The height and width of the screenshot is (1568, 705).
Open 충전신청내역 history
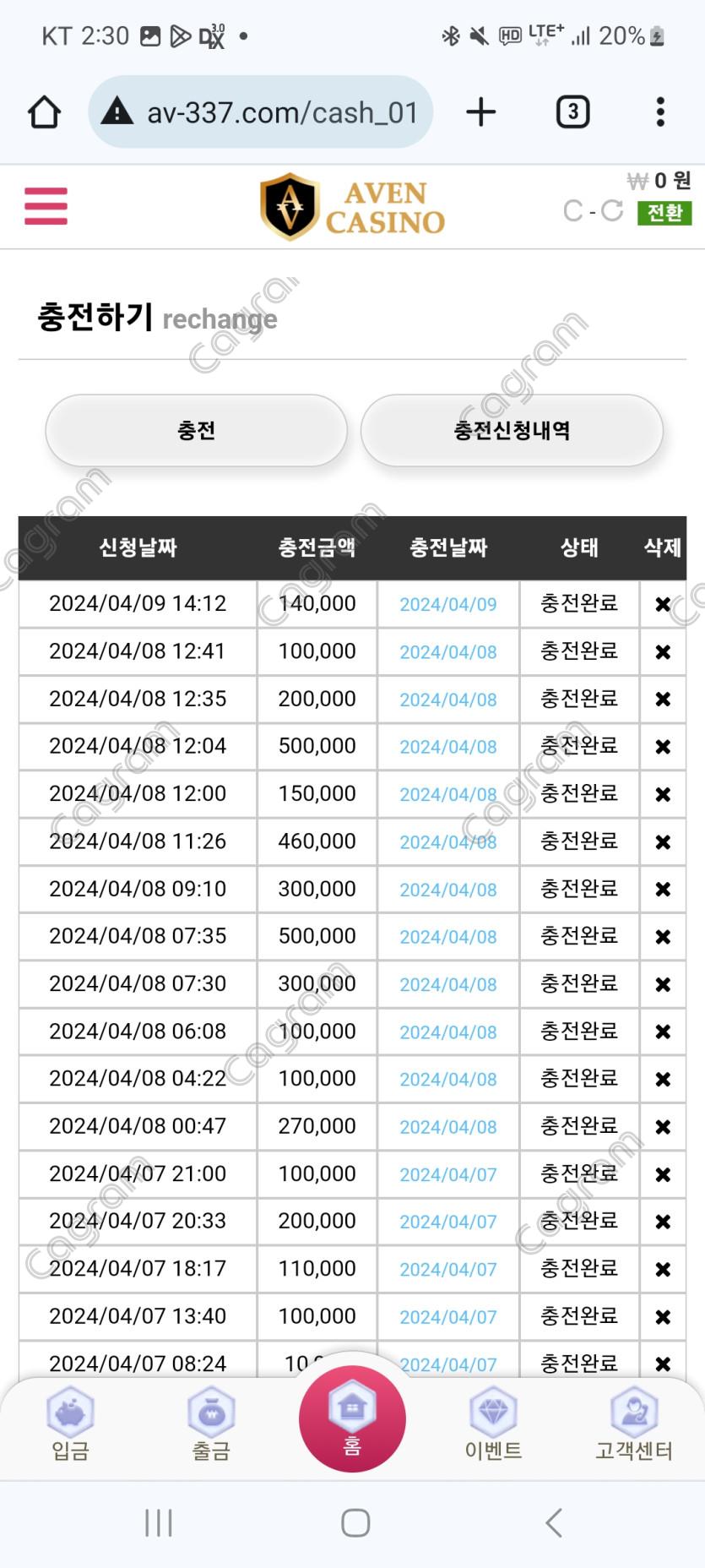tap(512, 431)
